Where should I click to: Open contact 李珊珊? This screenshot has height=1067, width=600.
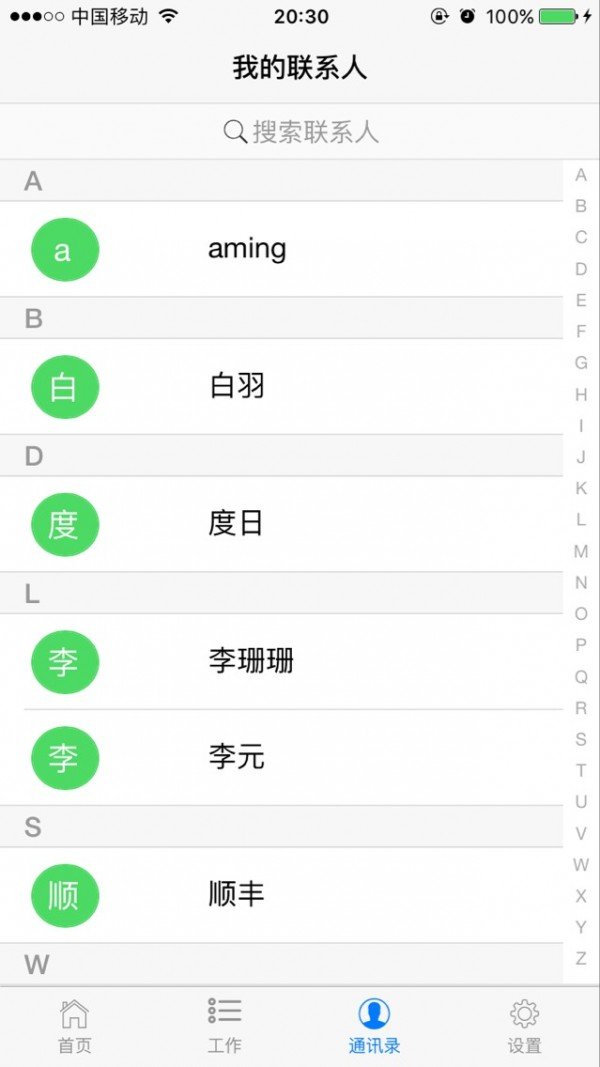(x=282, y=661)
